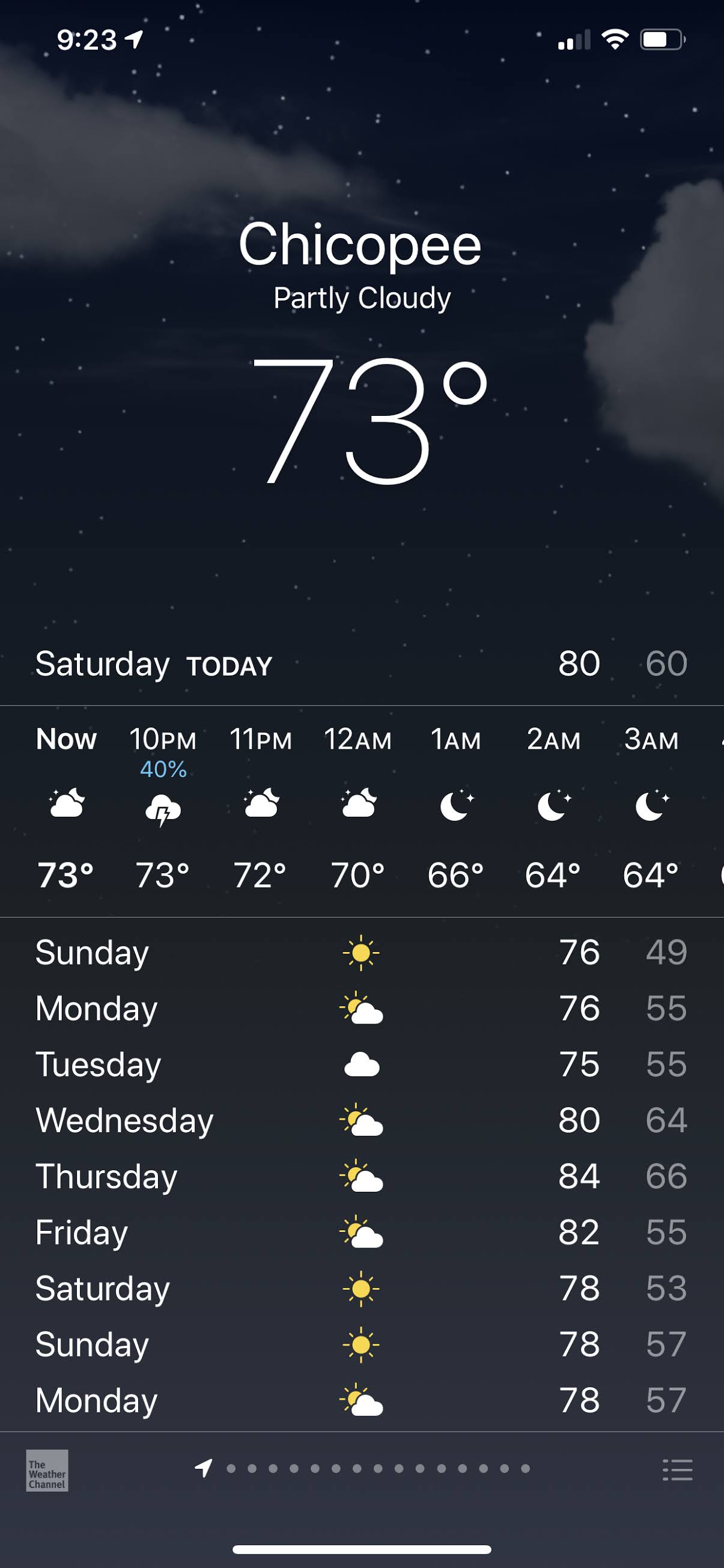This screenshot has width=724, height=1568.
Task: Open The Weather Channel link
Action: (47, 1471)
